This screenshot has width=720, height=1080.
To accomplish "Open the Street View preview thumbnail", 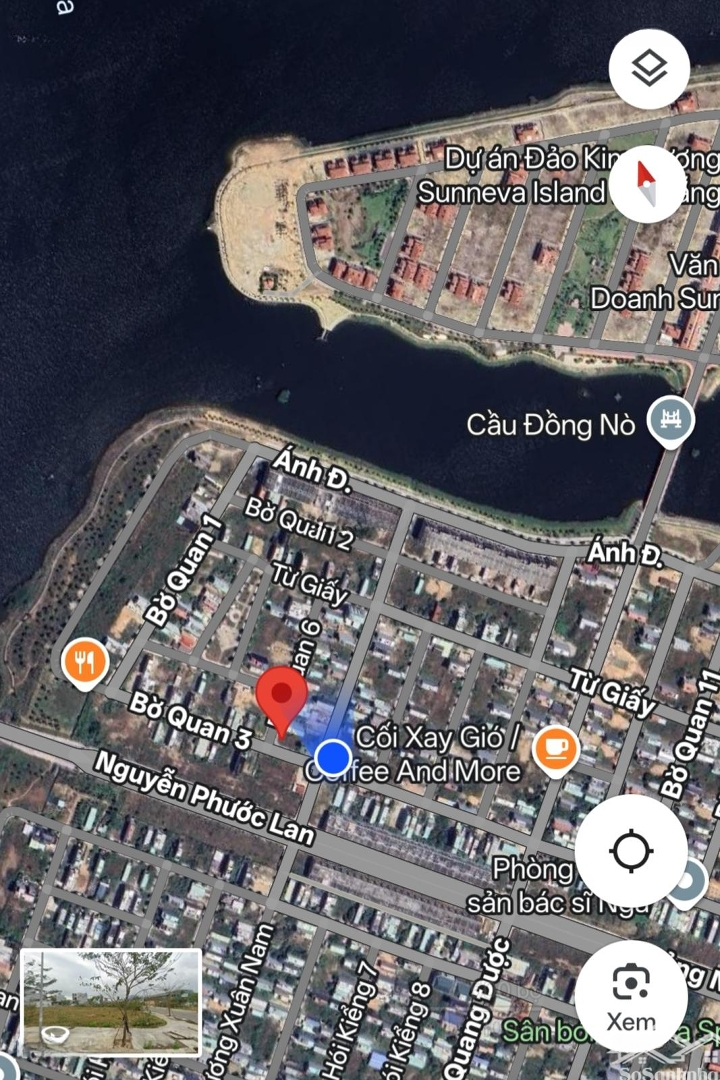I will tap(111, 1001).
